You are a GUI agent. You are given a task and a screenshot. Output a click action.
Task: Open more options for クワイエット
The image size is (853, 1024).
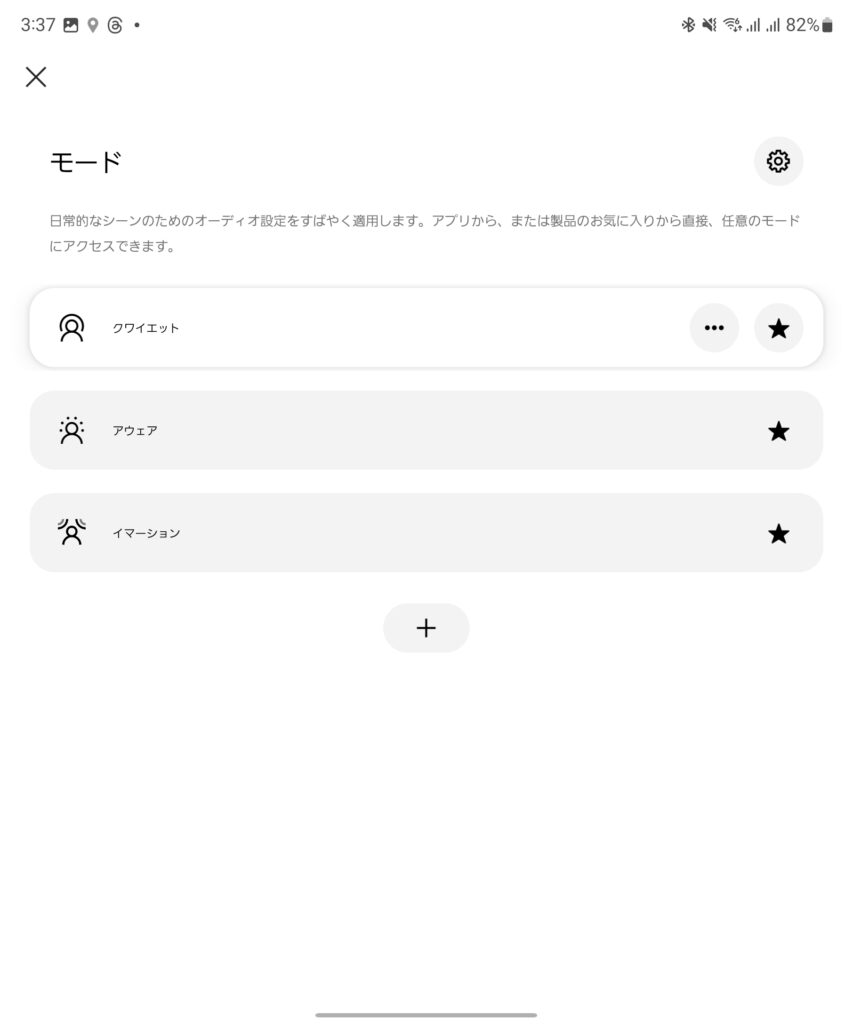click(x=714, y=328)
